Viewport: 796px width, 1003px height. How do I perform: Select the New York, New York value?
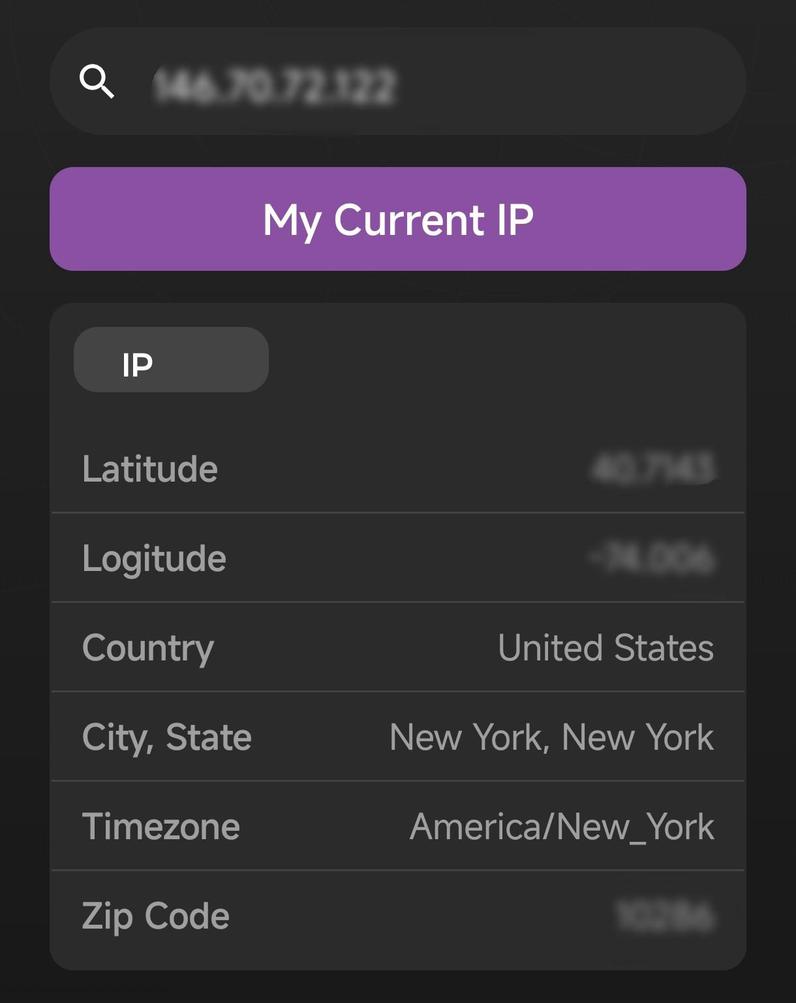[x=552, y=737]
